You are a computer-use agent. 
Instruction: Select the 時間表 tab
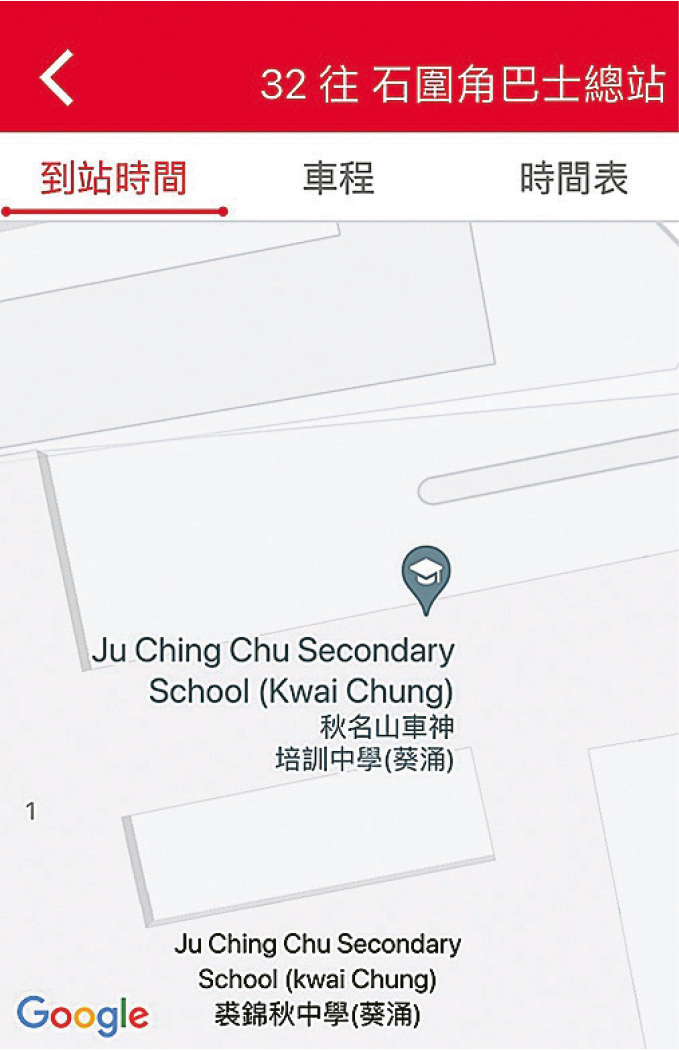coord(574,179)
